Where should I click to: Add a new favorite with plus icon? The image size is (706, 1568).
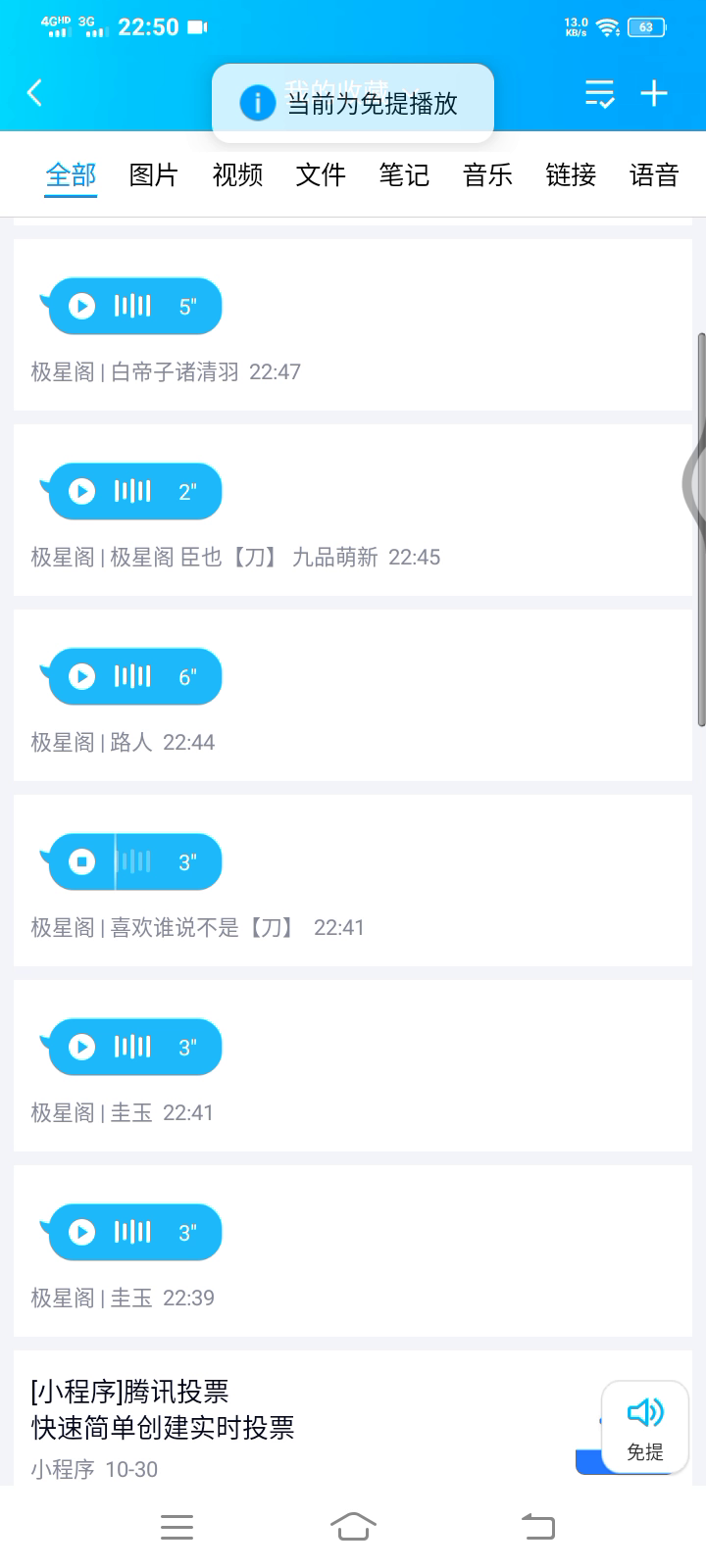point(654,93)
